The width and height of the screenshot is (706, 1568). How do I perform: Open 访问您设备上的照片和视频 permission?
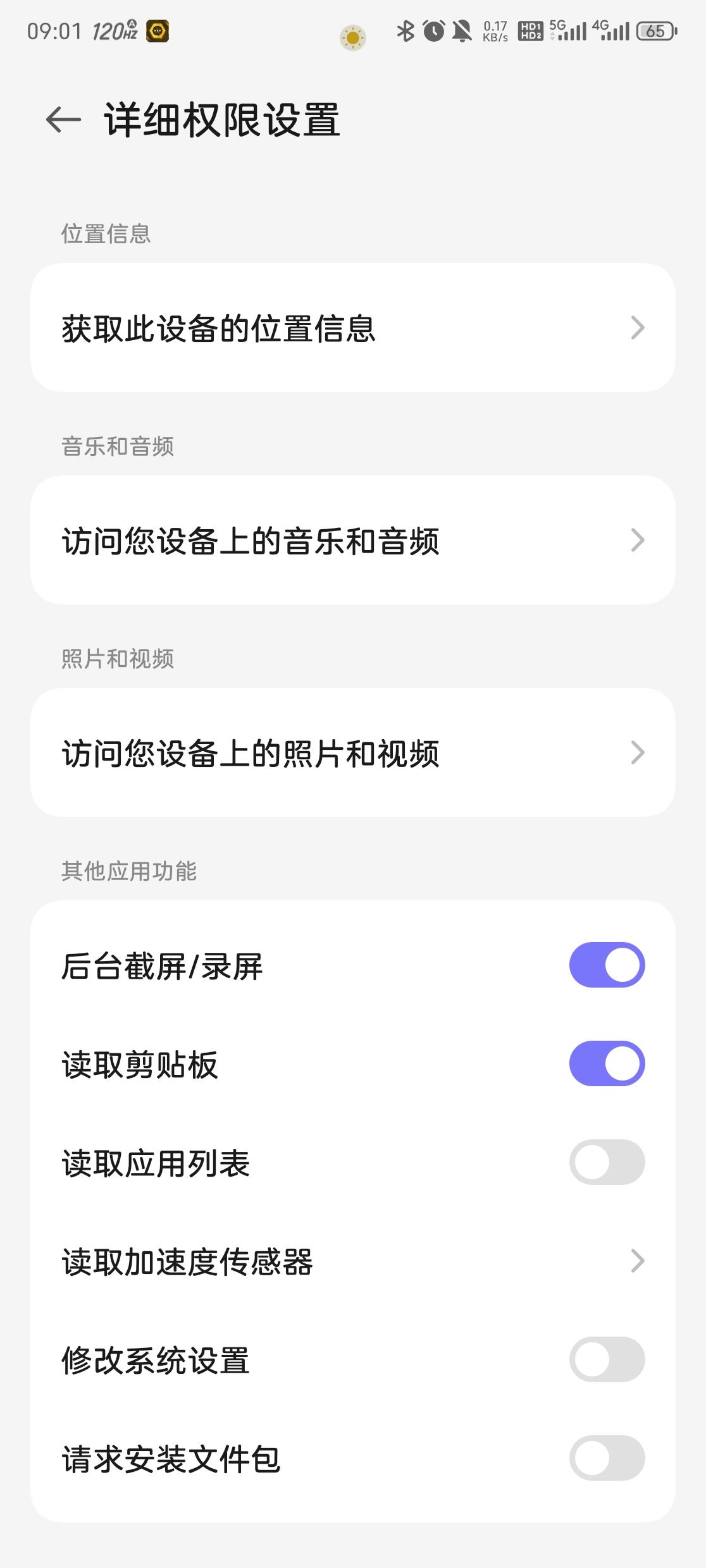point(352,752)
